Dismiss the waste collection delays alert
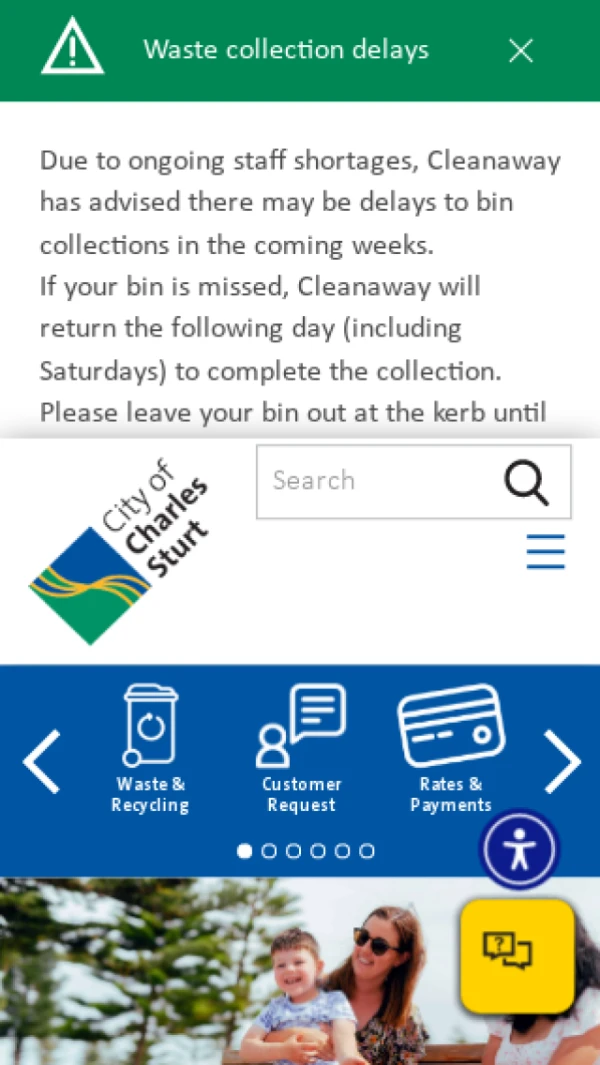Screen dimensions: 600x1065 click(x=520, y=51)
